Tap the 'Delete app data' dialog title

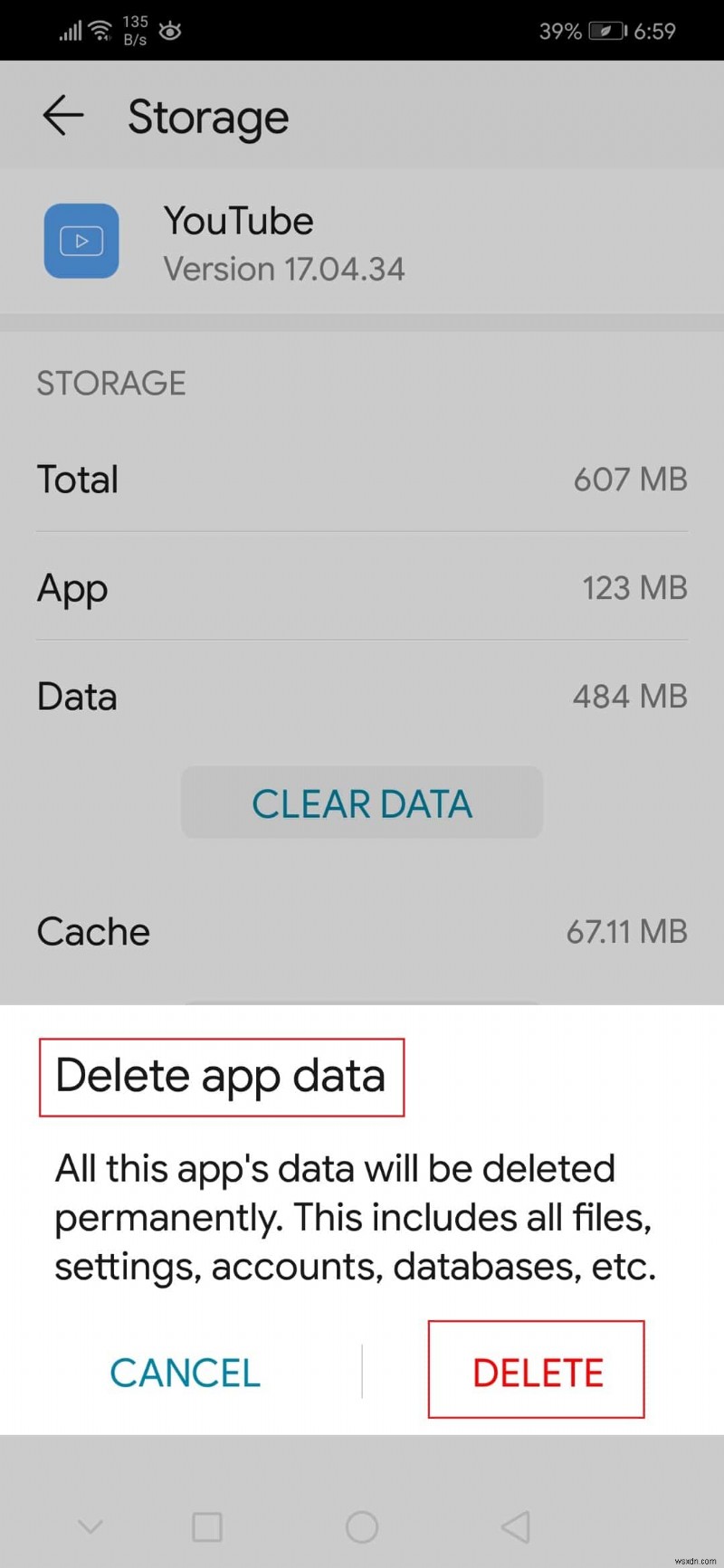[221, 1076]
